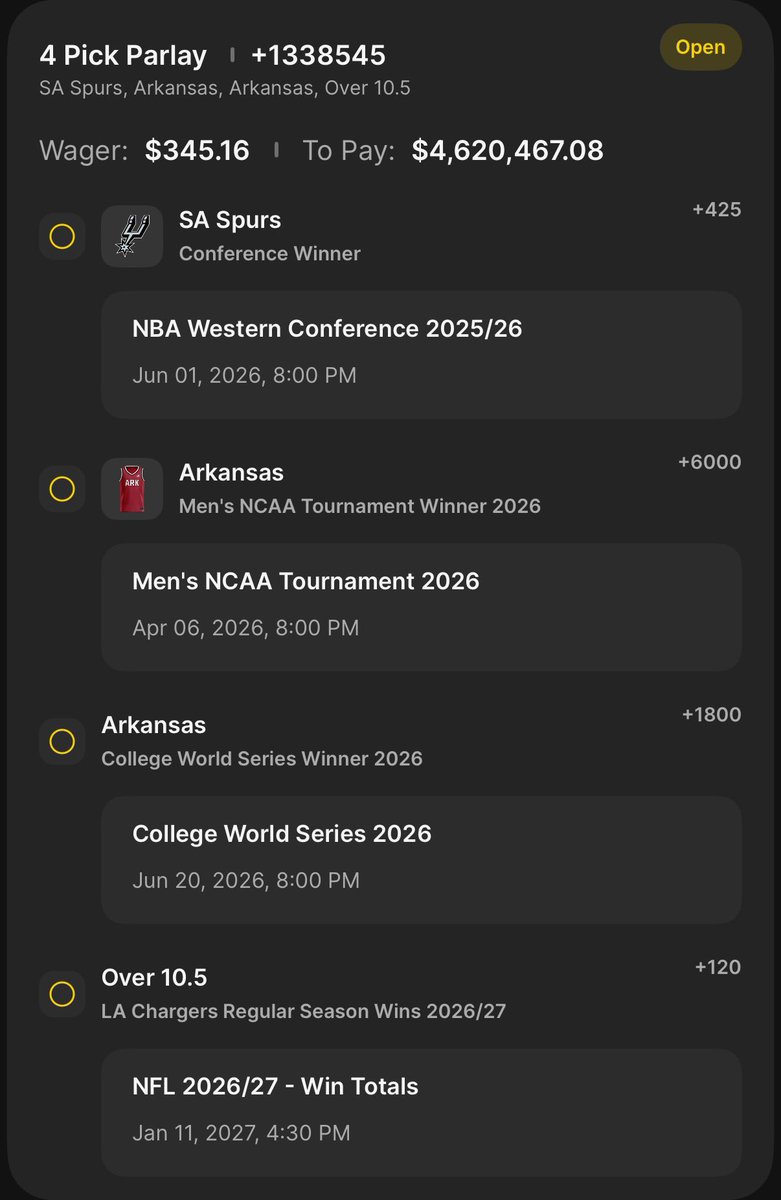View the College World Series 2026 event card

[x=421, y=859]
